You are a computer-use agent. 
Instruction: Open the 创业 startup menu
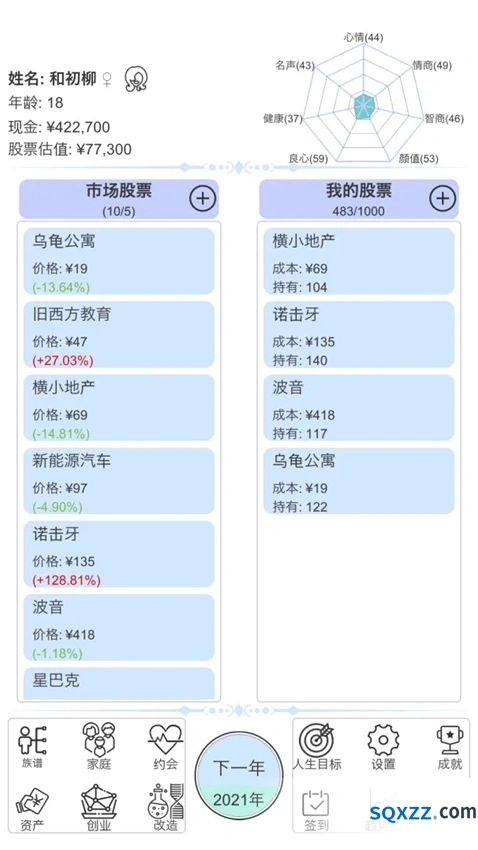point(99,808)
